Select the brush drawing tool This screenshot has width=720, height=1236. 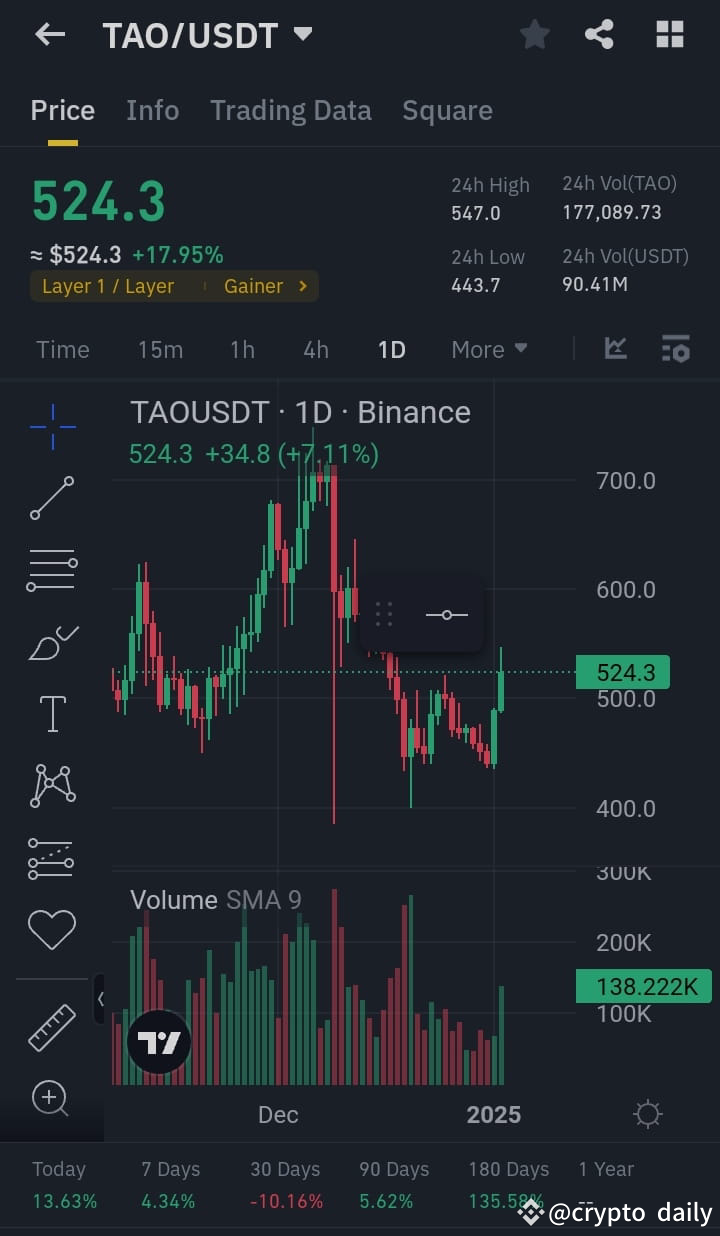pyautogui.click(x=52, y=642)
